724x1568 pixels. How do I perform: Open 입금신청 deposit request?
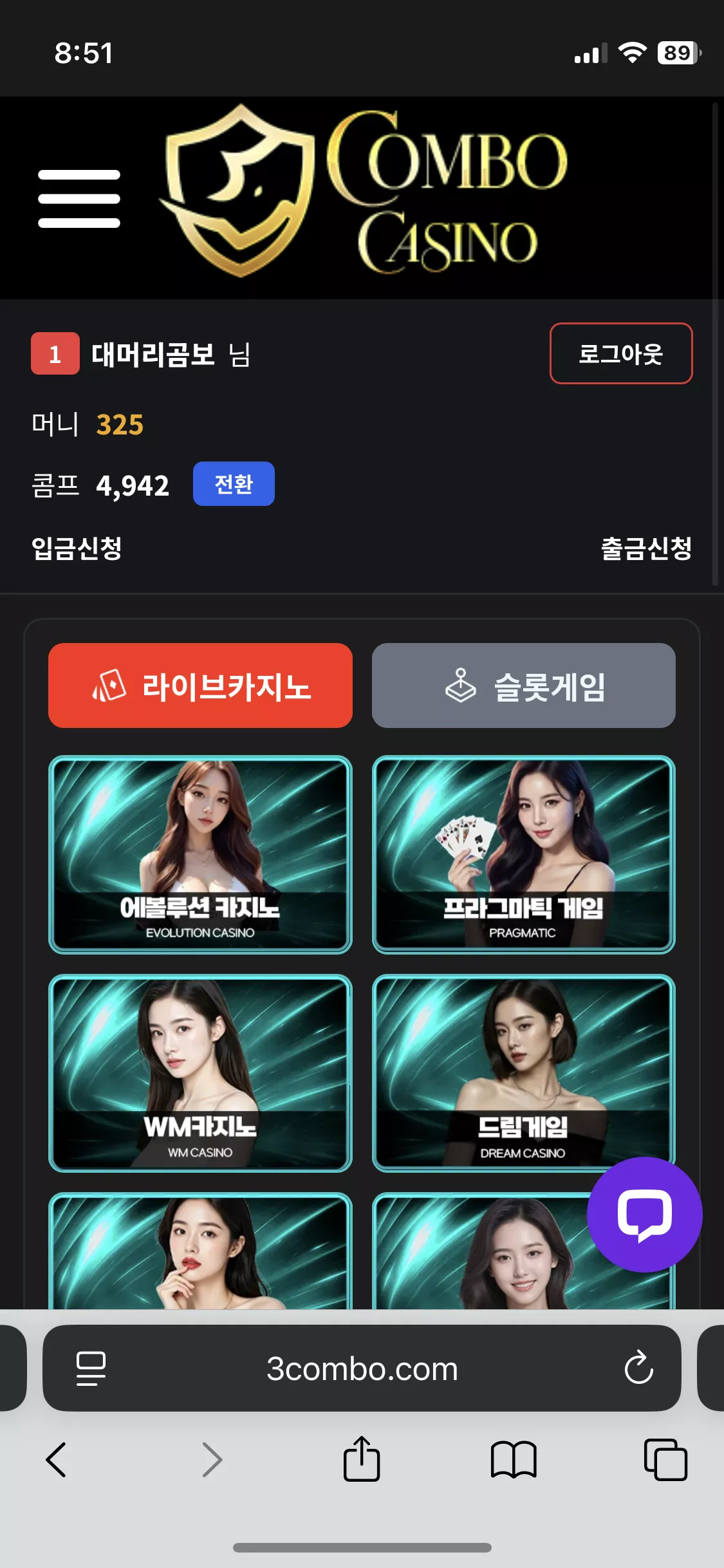77,548
